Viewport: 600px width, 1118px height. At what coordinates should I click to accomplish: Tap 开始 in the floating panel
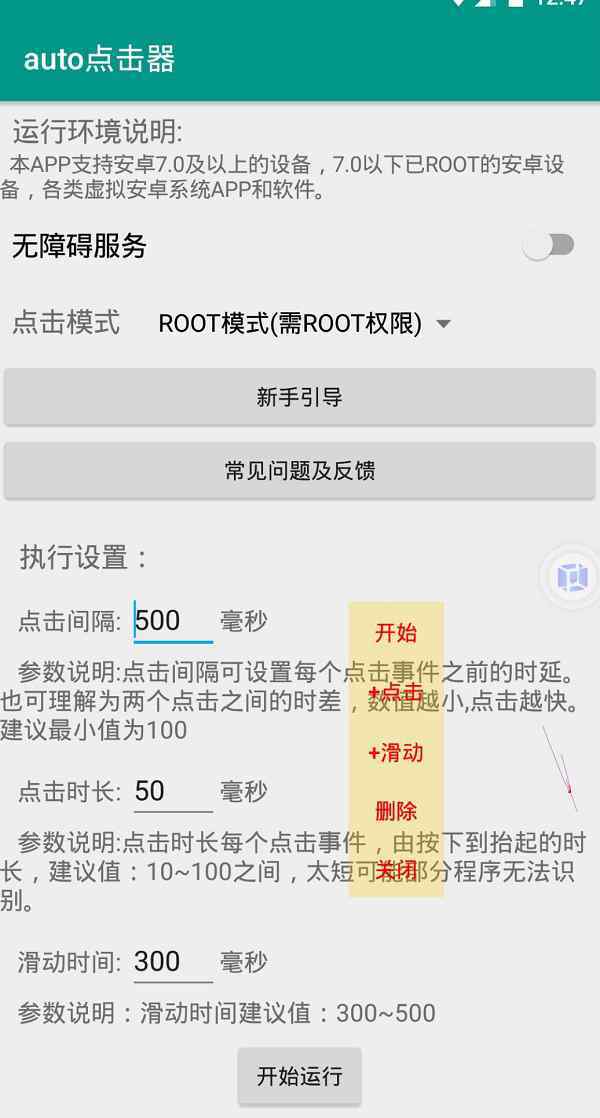tap(396, 633)
